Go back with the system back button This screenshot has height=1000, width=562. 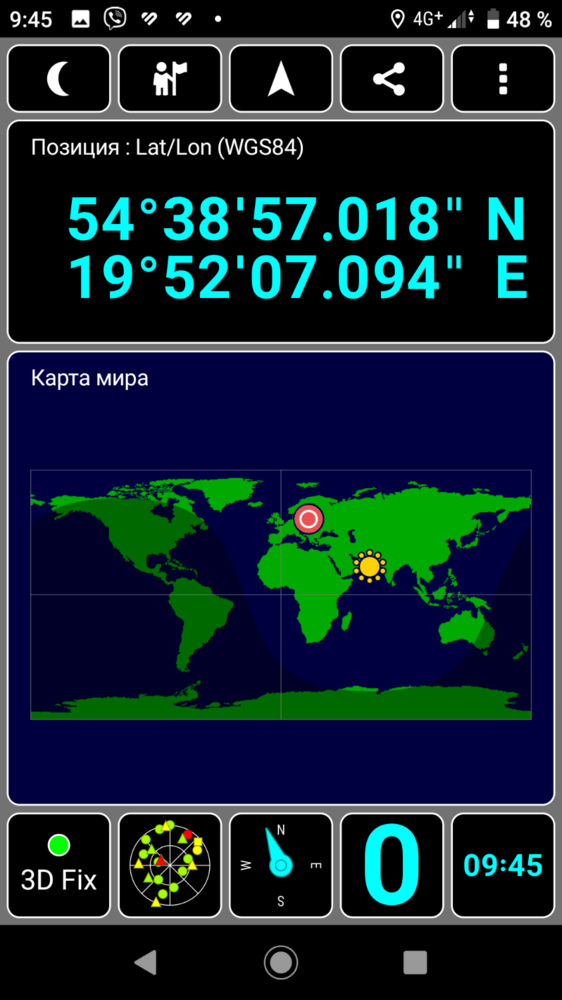click(x=146, y=961)
